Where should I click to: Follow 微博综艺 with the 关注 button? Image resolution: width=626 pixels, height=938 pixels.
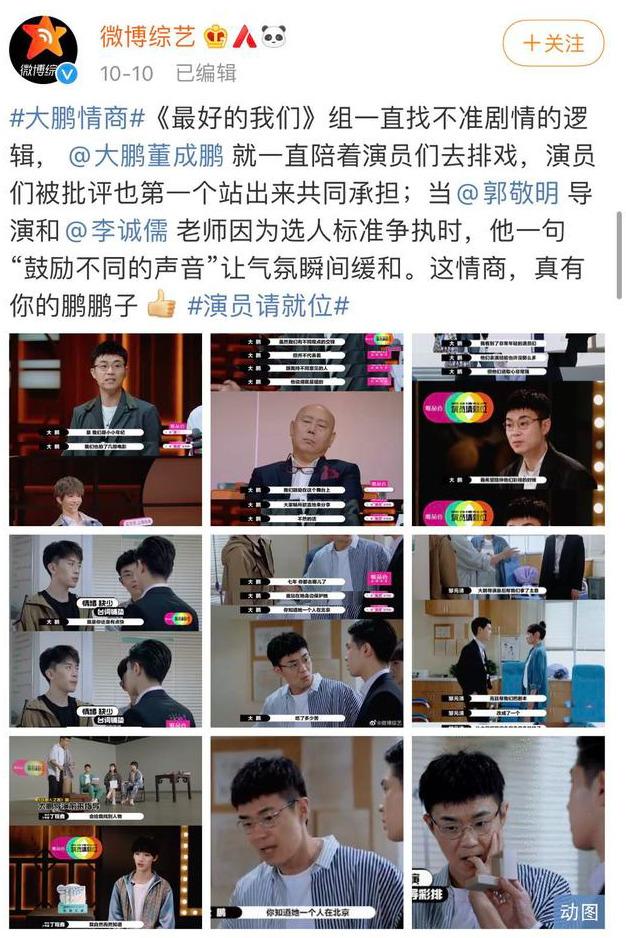[553, 44]
